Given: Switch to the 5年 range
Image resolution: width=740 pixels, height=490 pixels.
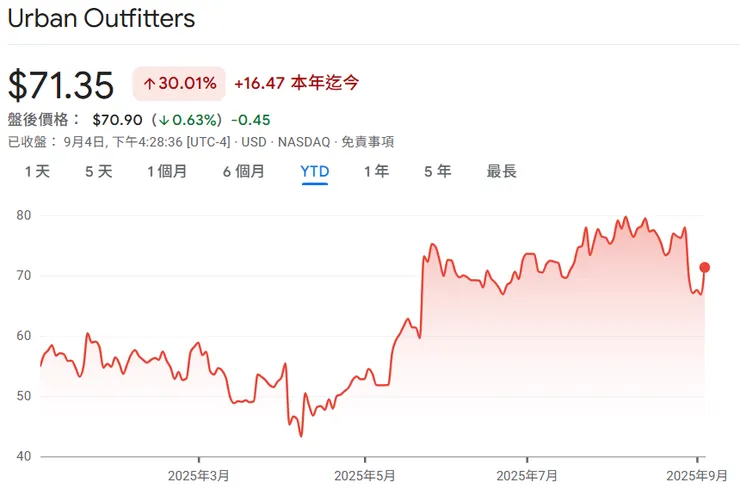Looking at the screenshot, I should click(437, 172).
